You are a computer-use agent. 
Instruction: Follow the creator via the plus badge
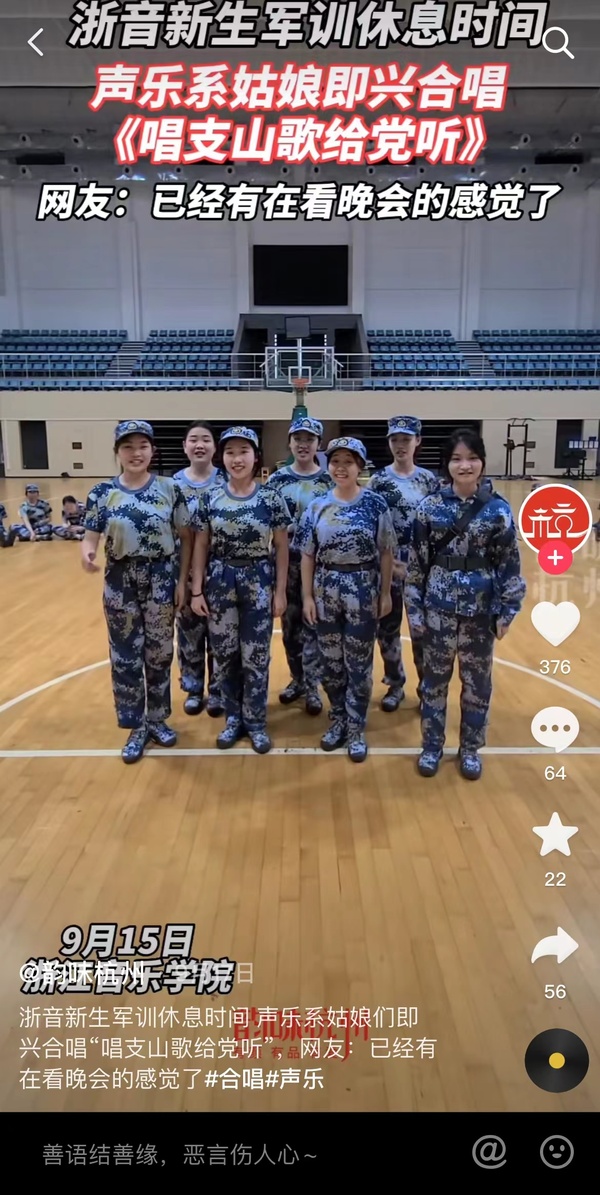(555, 558)
